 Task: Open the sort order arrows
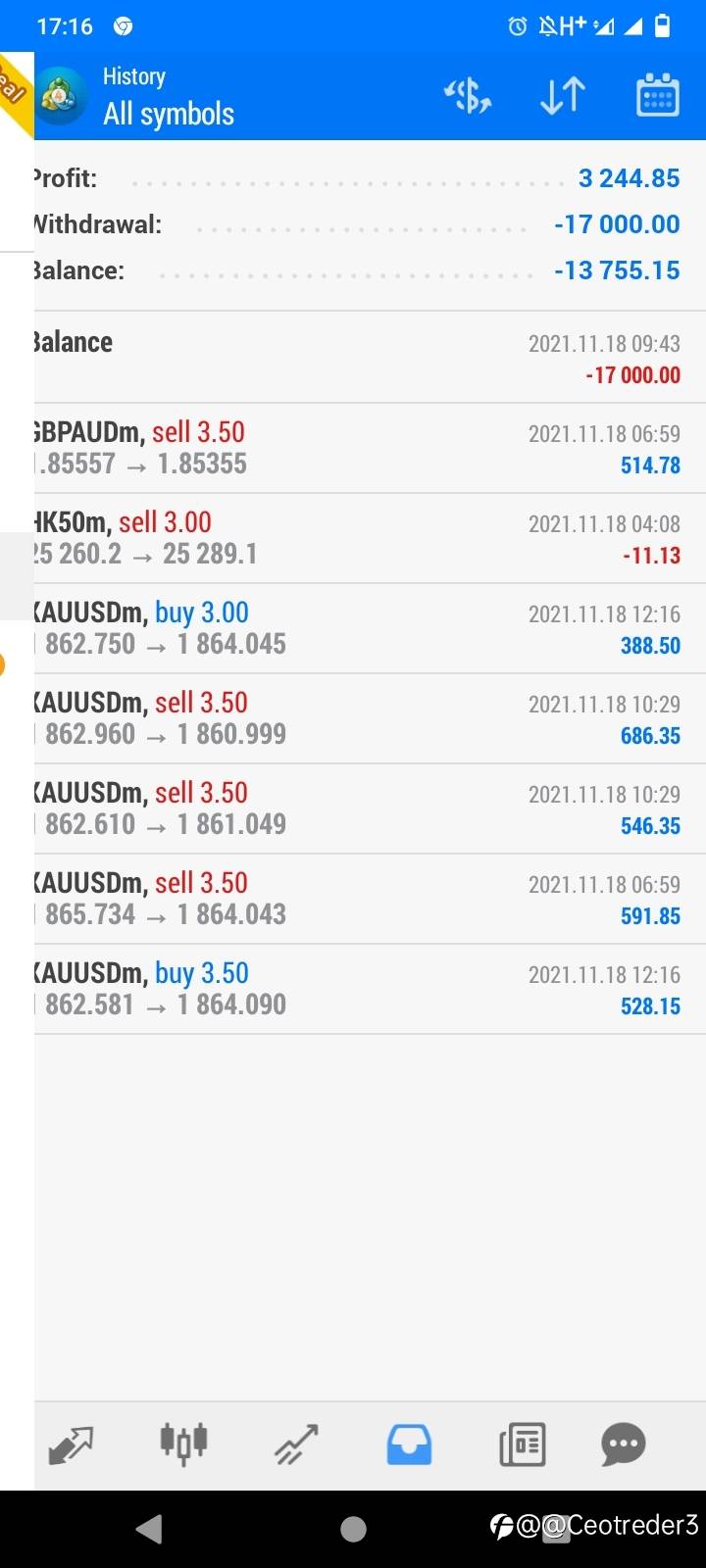click(x=563, y=96)
